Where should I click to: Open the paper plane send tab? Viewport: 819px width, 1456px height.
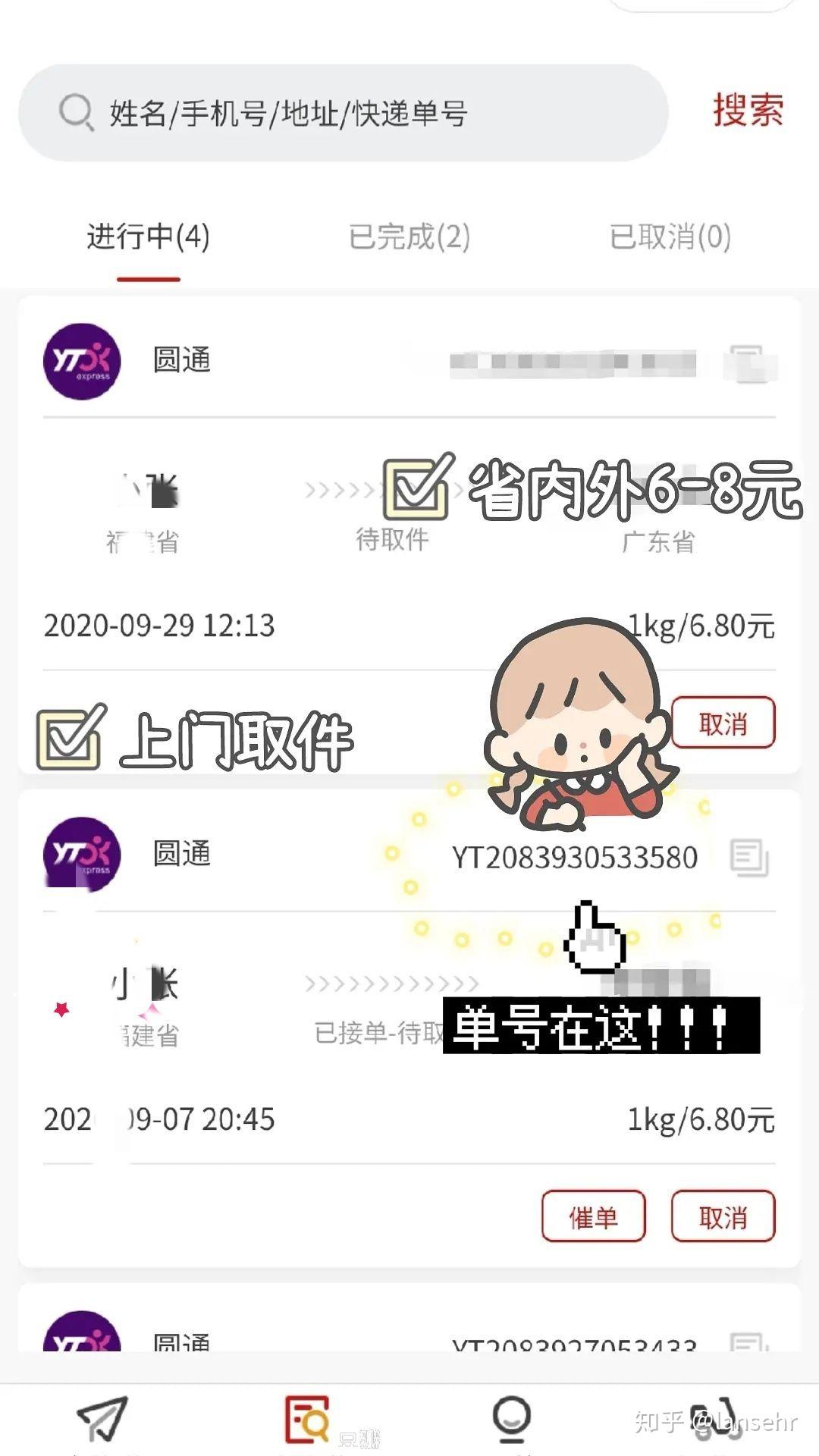(x=102, y=1418)
